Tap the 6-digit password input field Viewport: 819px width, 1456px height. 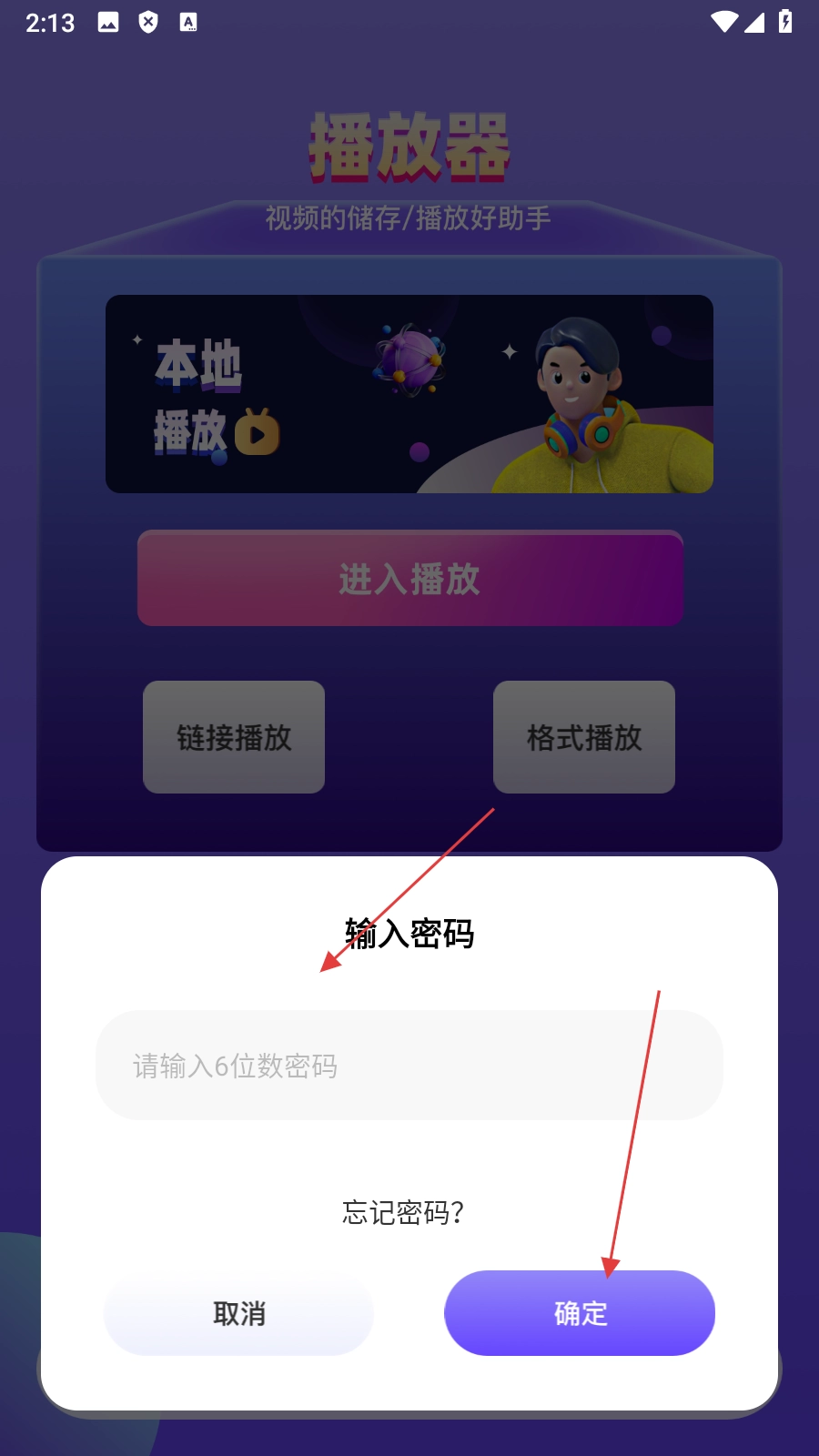point(409,1065)
